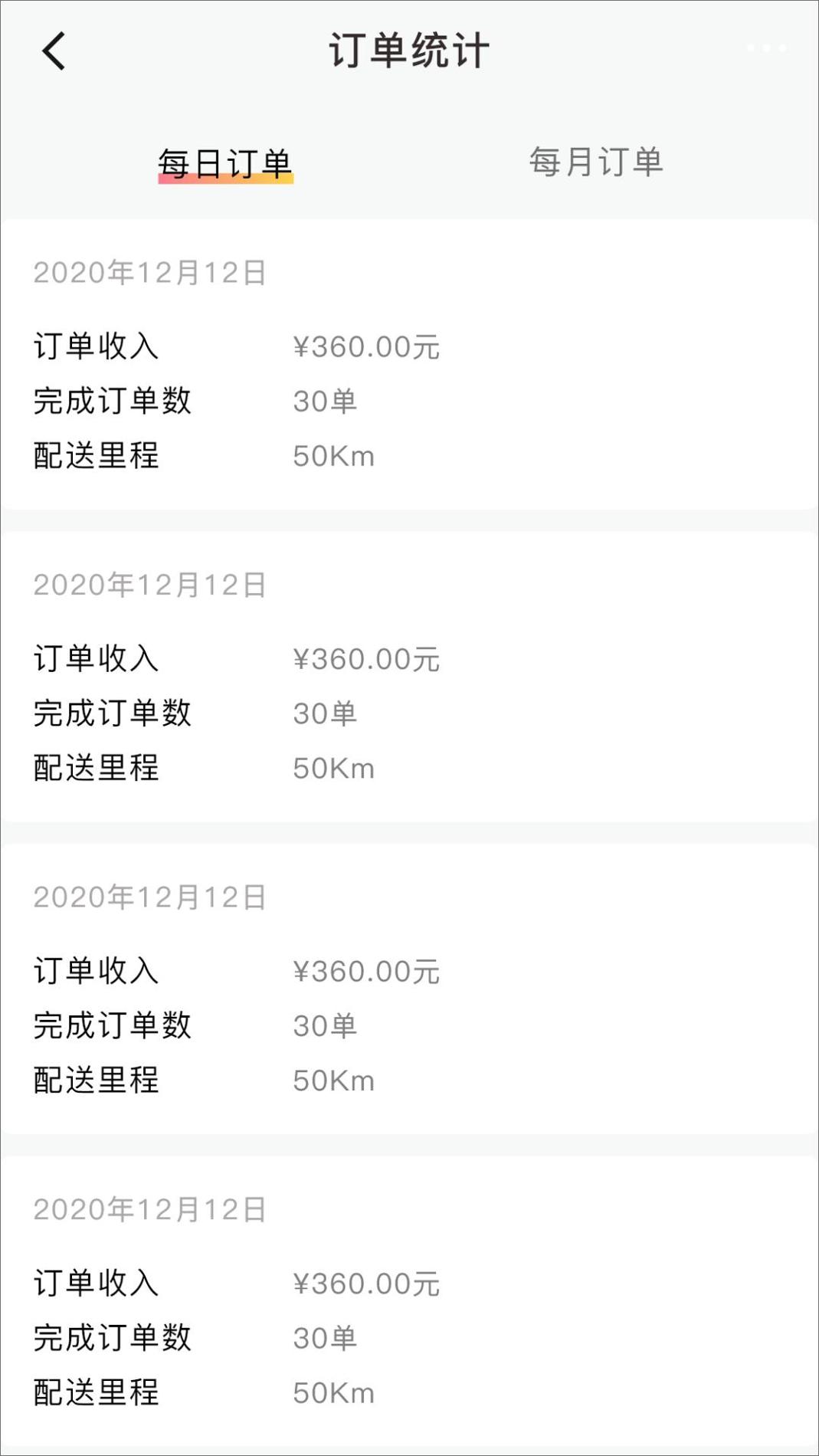Select 完成订单数 in the first card
This screenshot has width=819, height=1456.
pos(112,401)
